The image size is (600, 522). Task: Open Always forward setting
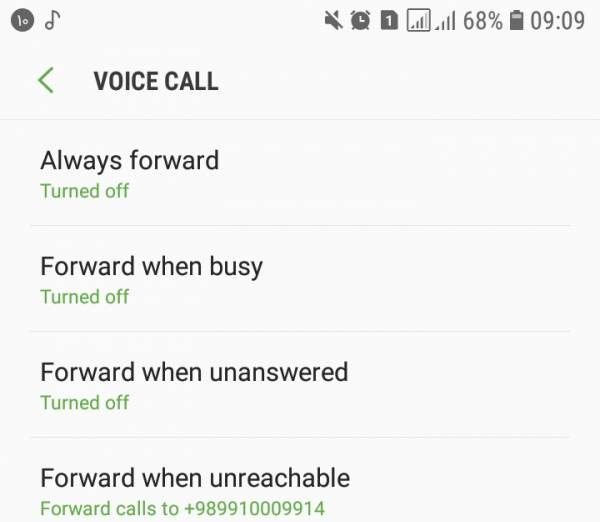pyautogui.click(x=300, y=174)
